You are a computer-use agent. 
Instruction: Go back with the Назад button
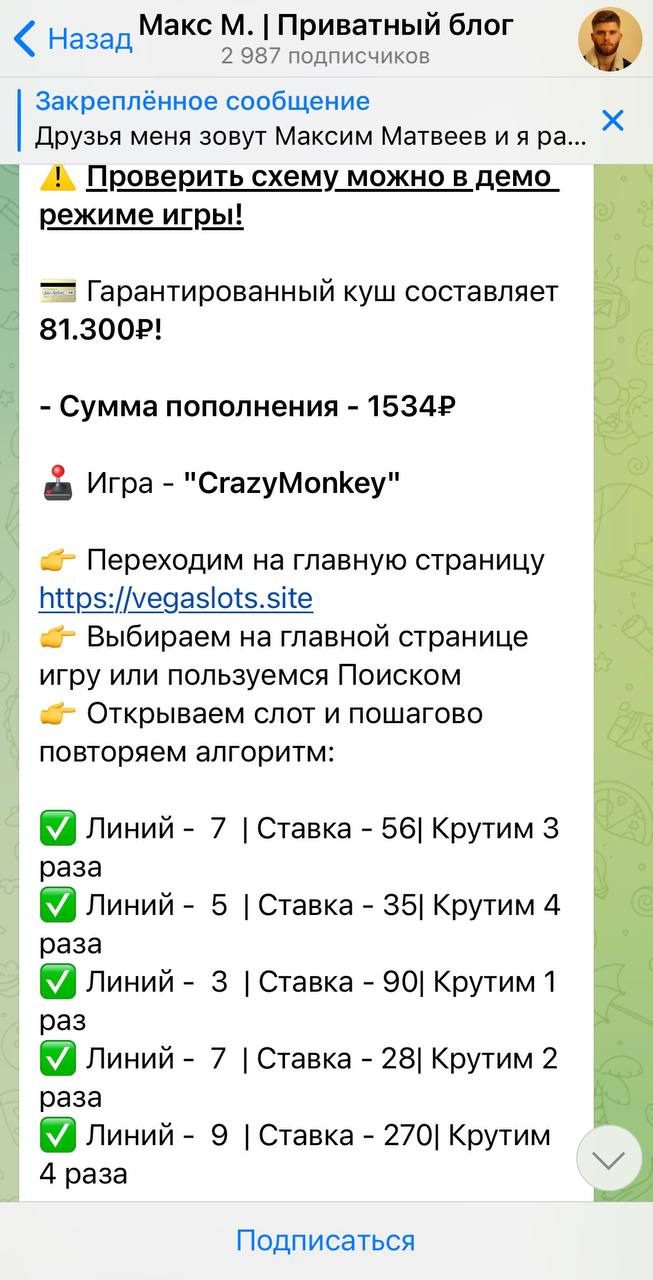72,40
